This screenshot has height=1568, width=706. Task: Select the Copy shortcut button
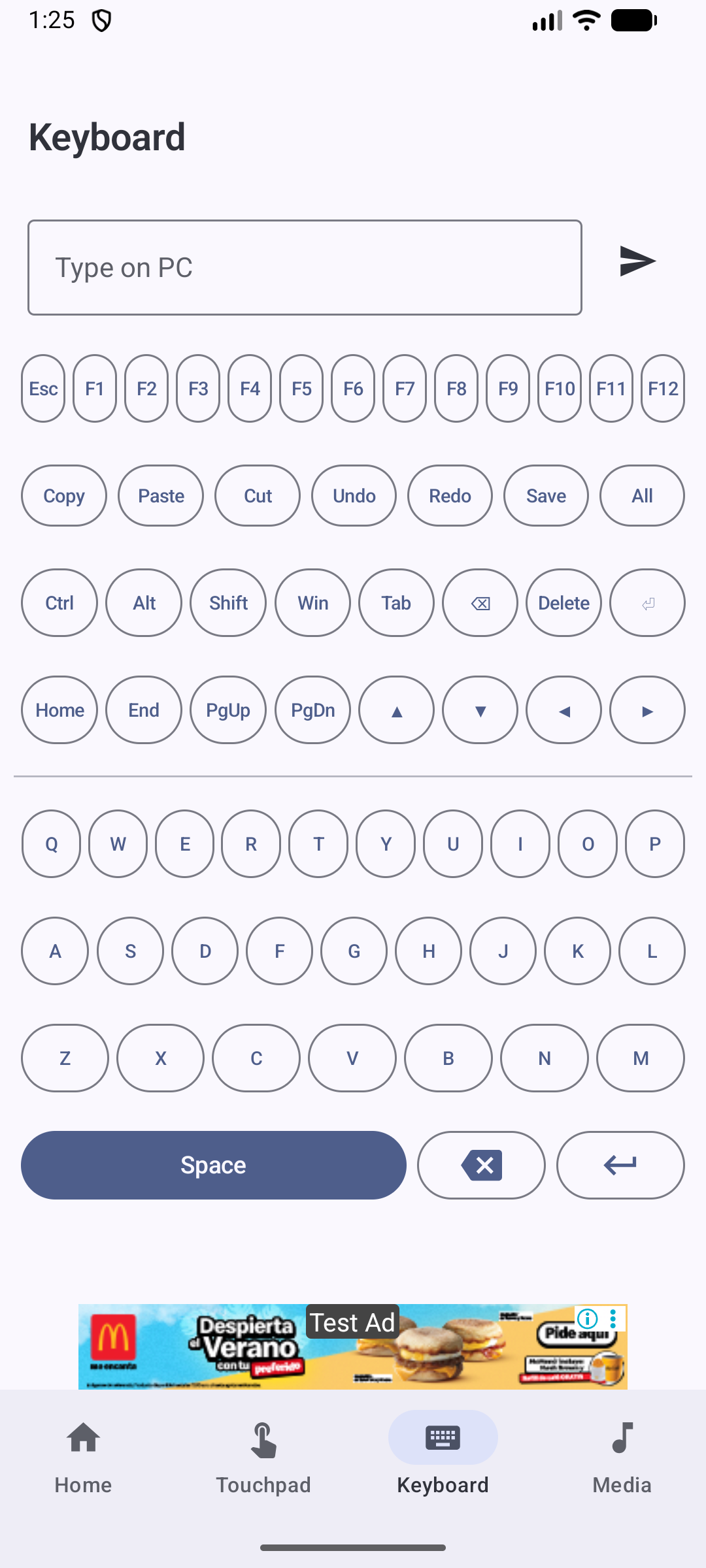[64, 496]
